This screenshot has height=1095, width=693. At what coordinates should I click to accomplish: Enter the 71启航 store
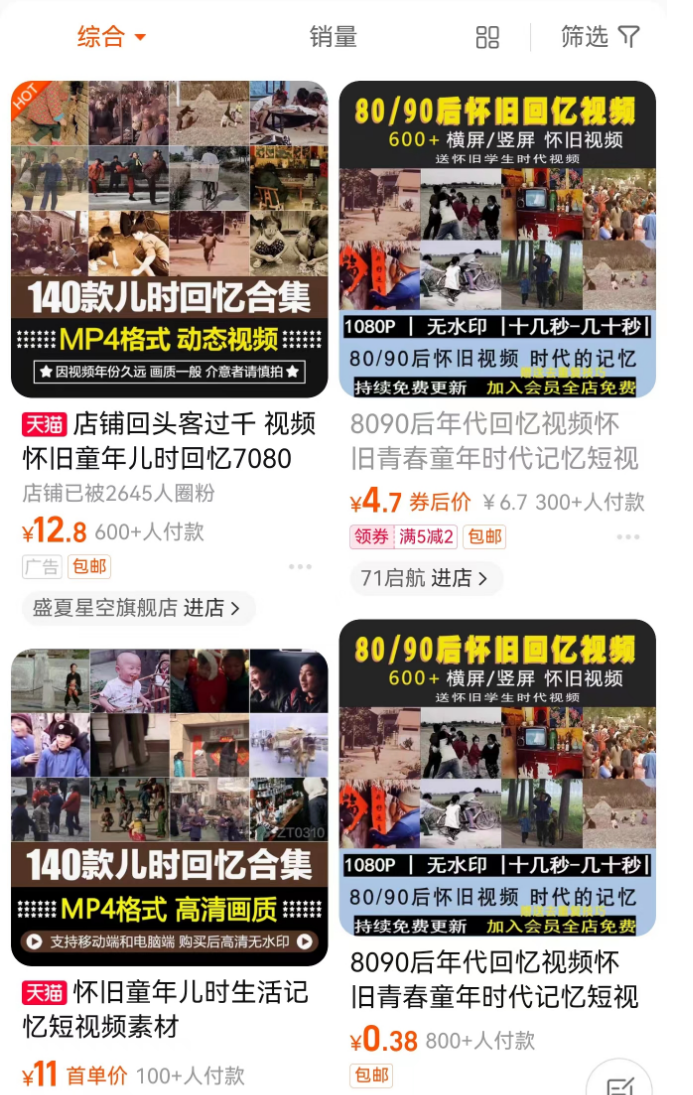coord(425,578)
